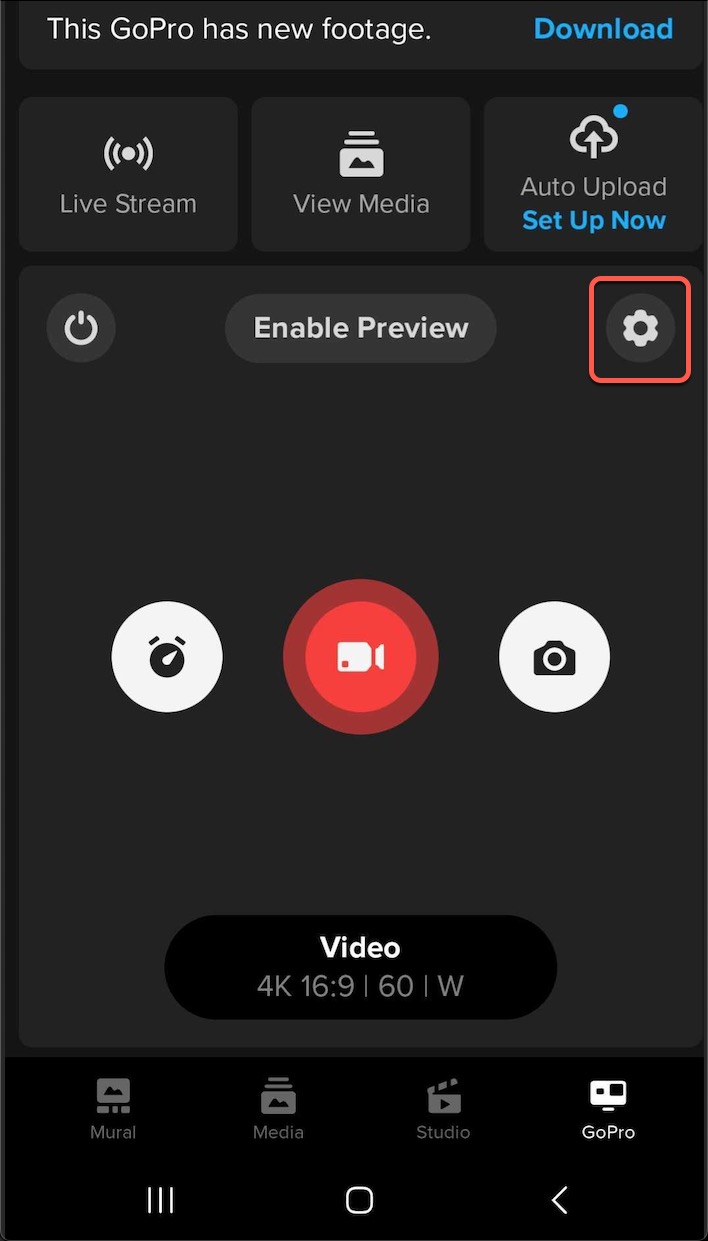Image resolution: width=708 pixels, height=1241 pixels.
Task: Go back using system back button
Action: pos(559,1199)
